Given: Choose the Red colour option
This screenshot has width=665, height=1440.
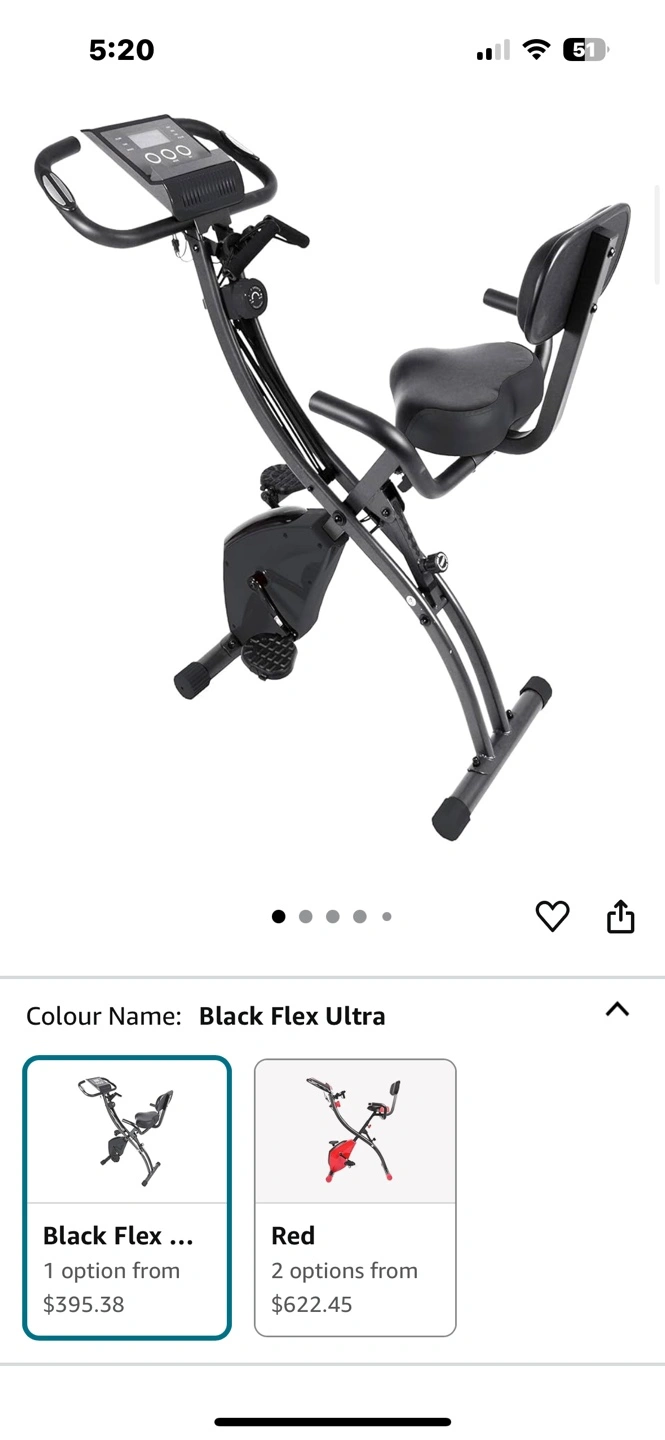Looking at the screenshot, I should click(355, 1197).
